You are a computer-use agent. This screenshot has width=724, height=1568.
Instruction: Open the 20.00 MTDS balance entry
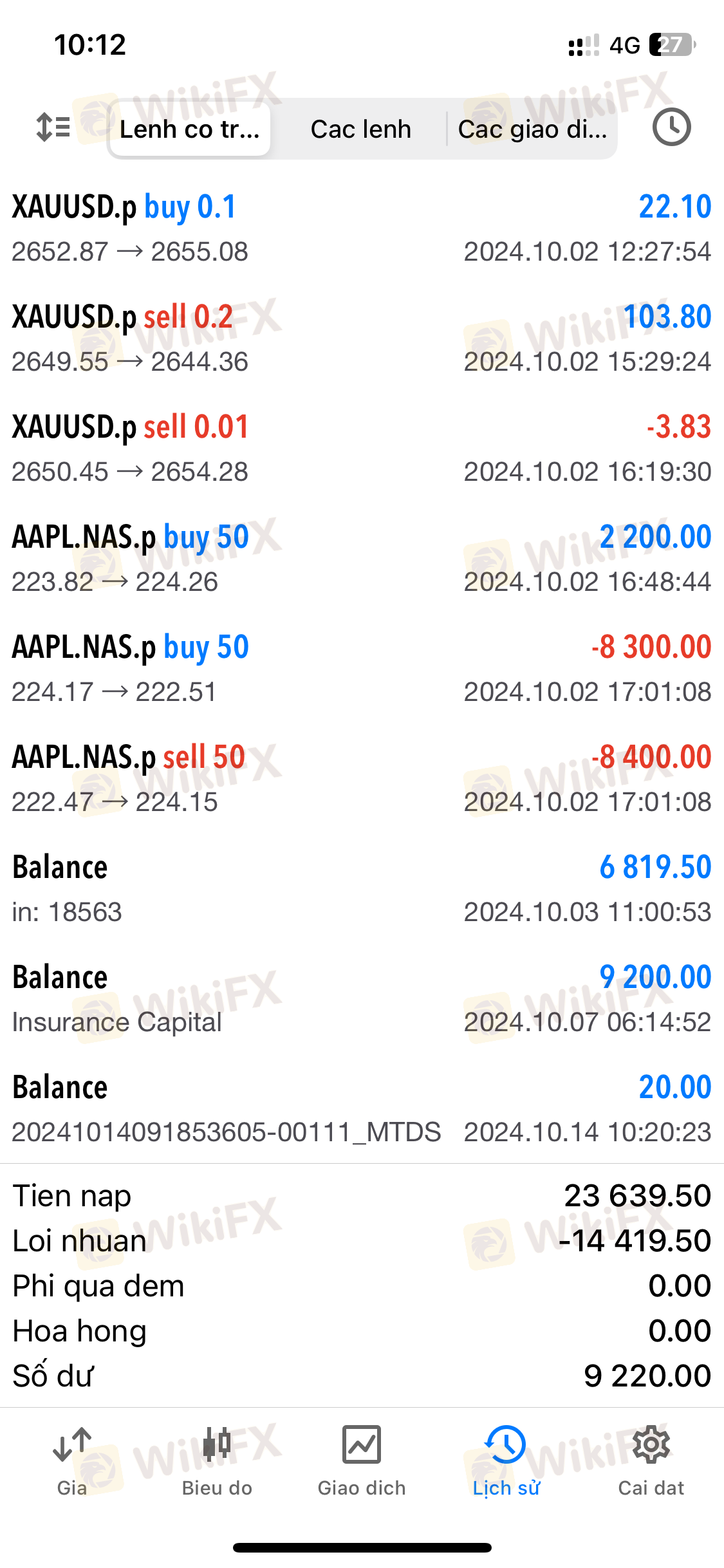tap(362, 1109)
